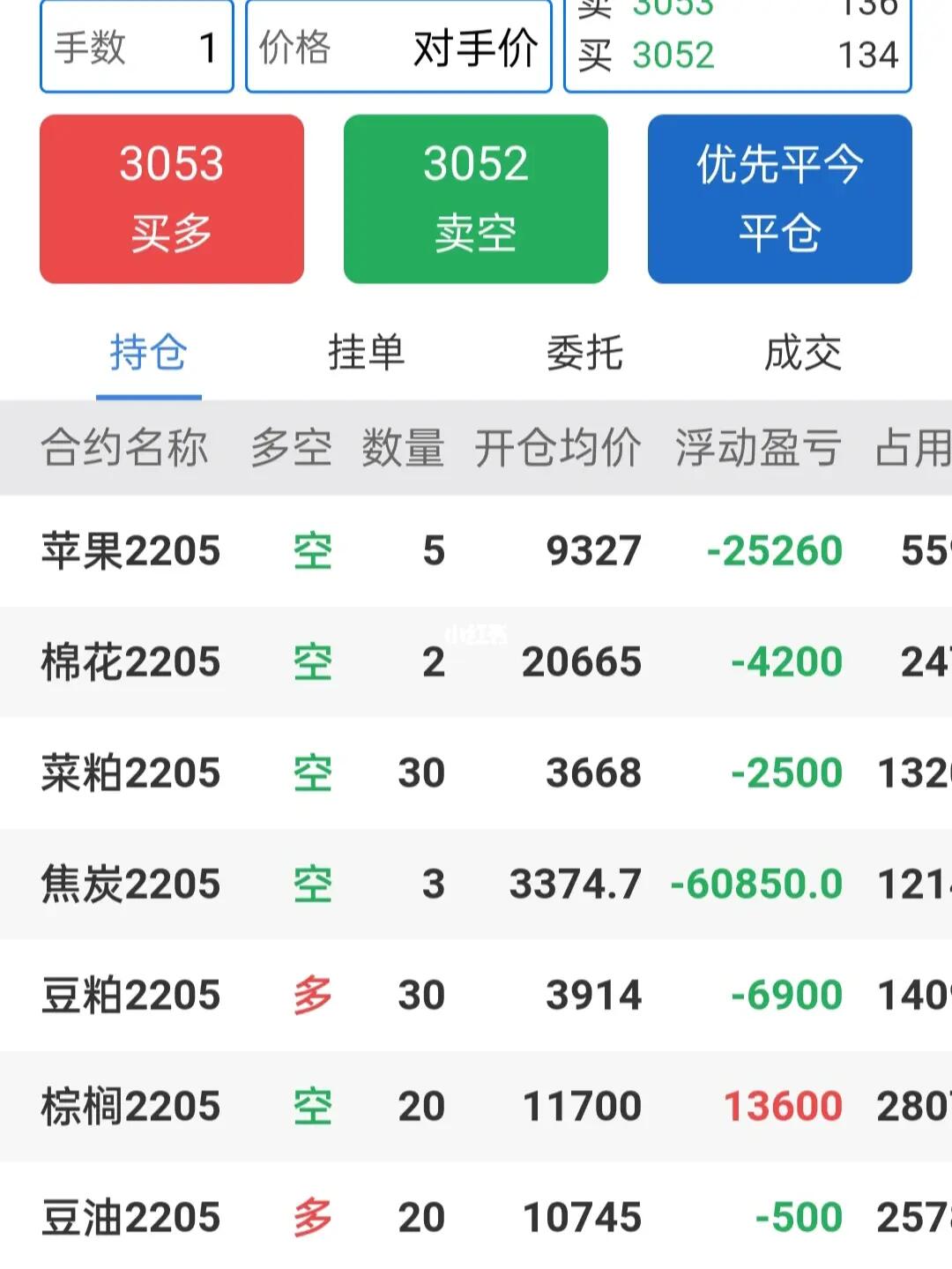The height and width of the screenshot is (1269, 952).
Task: Select the 豆粕2205 position row
Action: click(476, 996)
